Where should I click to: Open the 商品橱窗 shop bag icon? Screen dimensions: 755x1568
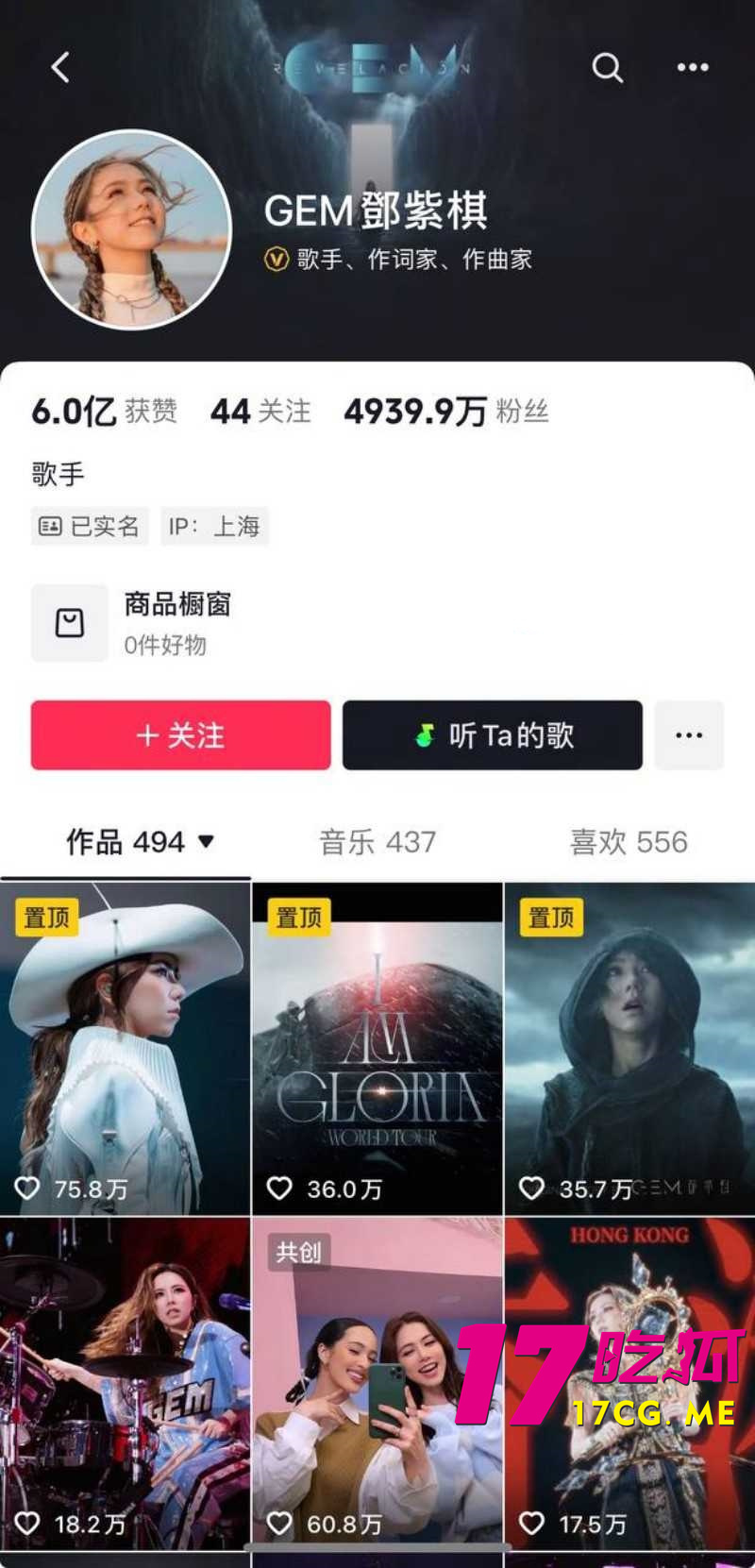click(x=69, y=623)
